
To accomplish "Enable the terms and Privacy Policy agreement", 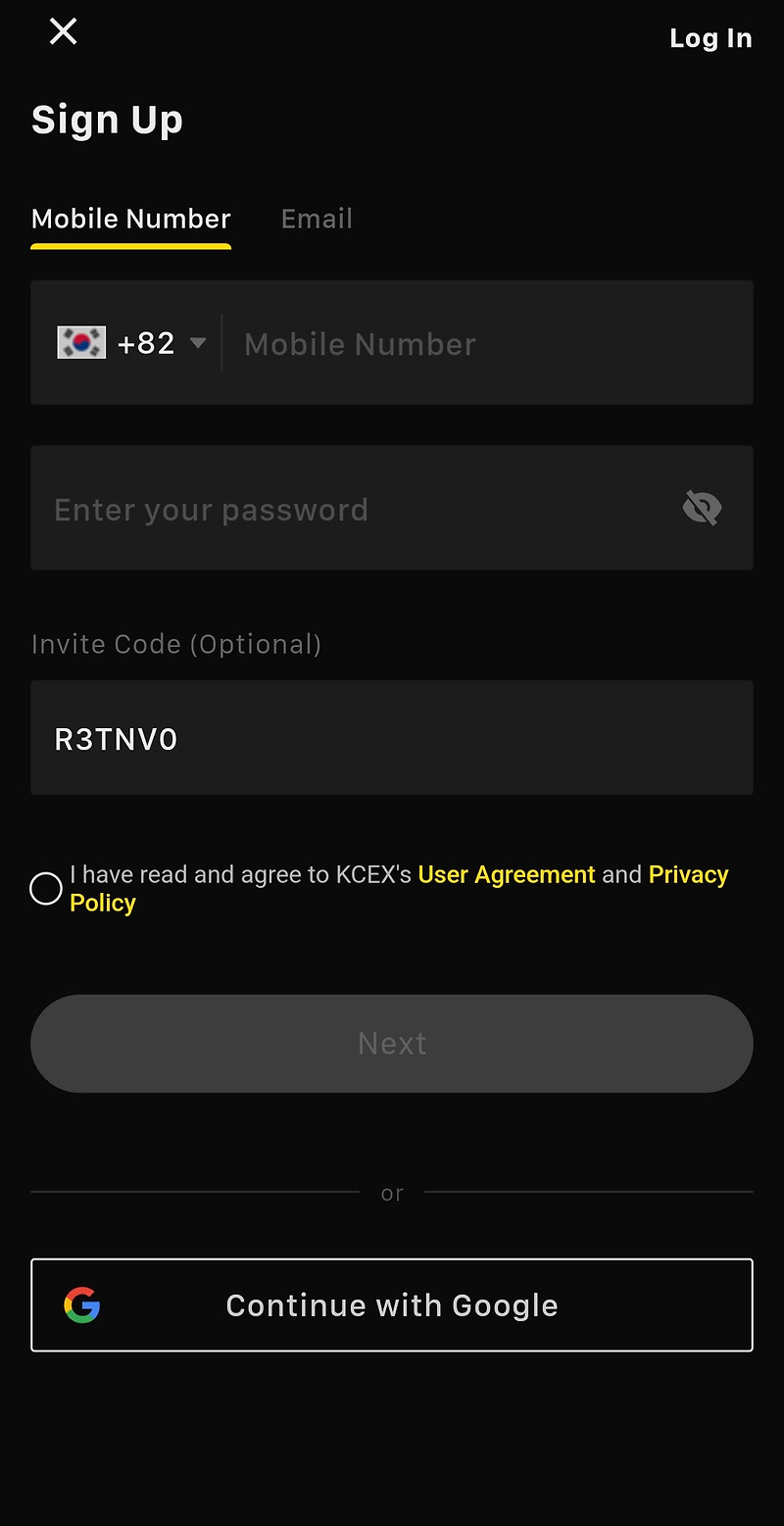I will pyautogui.click(x=44, y=888).
